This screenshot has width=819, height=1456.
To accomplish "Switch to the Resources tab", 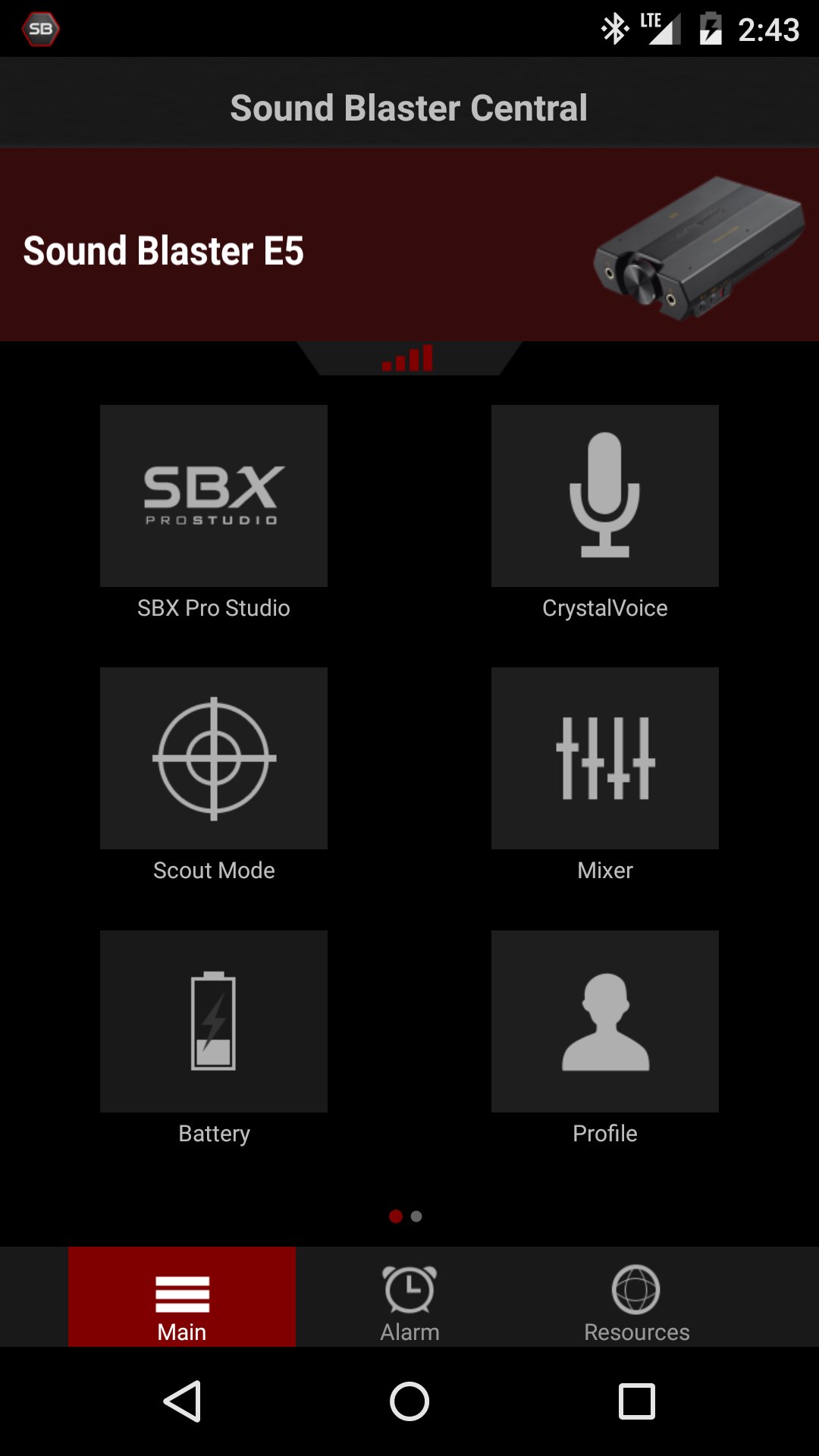I will (x=636, y=1298).
